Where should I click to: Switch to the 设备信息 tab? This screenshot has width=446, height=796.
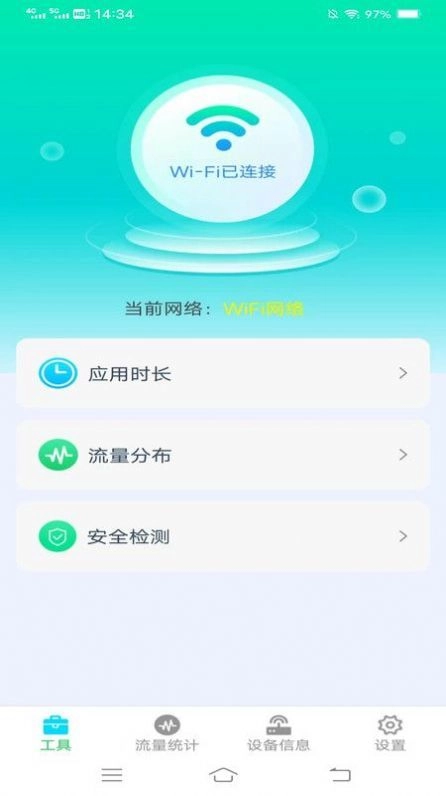click(x=279, y=733)
